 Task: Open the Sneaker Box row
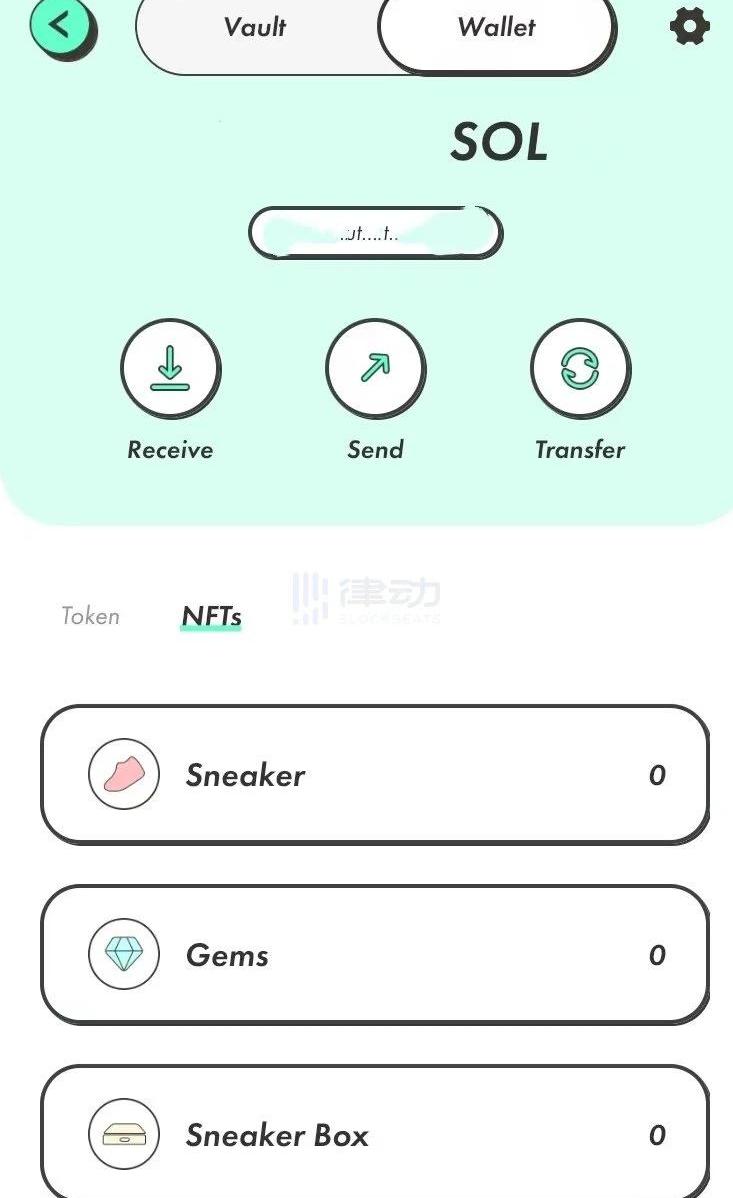point(374,1134)
